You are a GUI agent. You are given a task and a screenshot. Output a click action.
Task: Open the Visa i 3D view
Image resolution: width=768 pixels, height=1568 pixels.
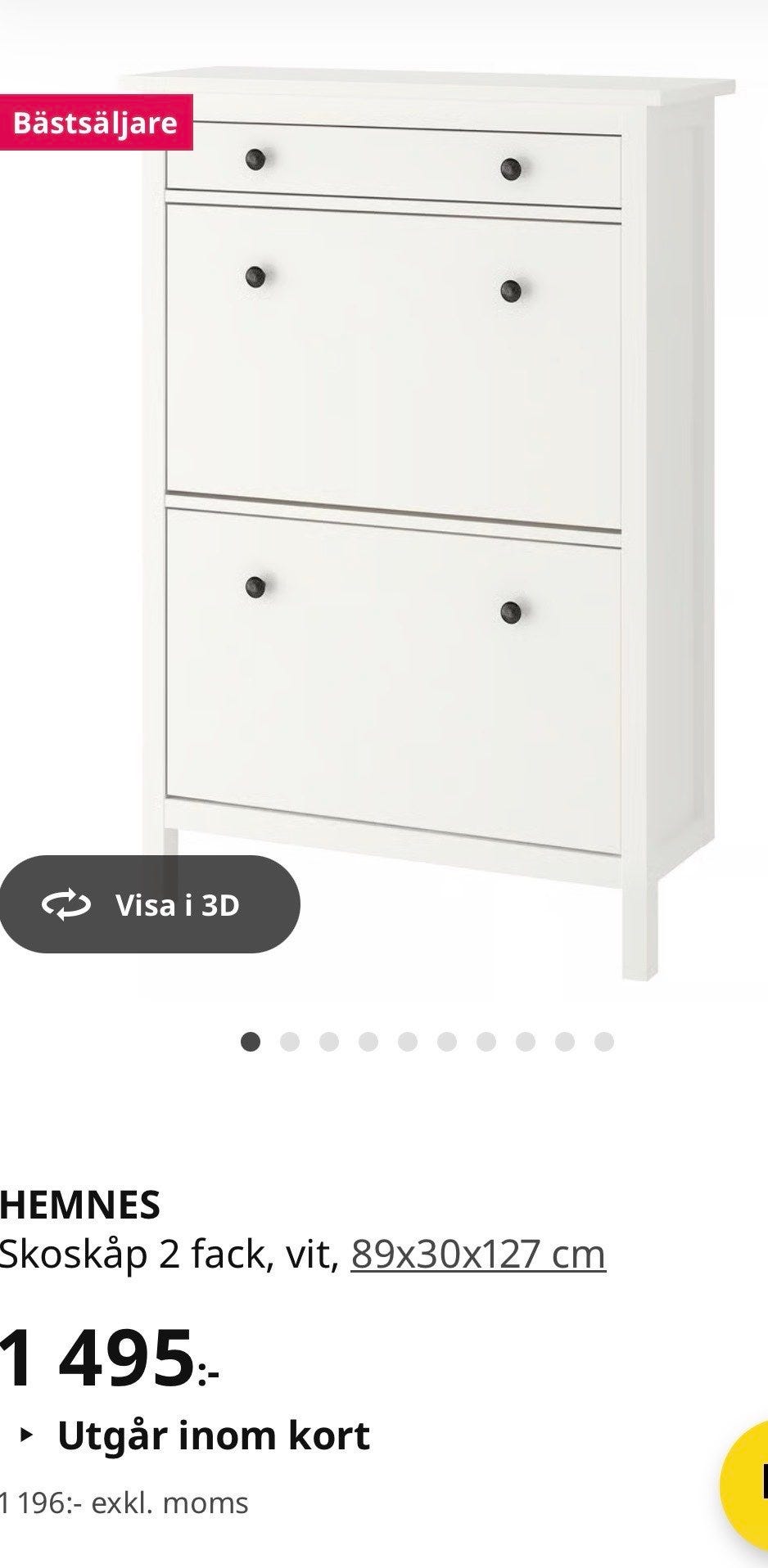149,904
